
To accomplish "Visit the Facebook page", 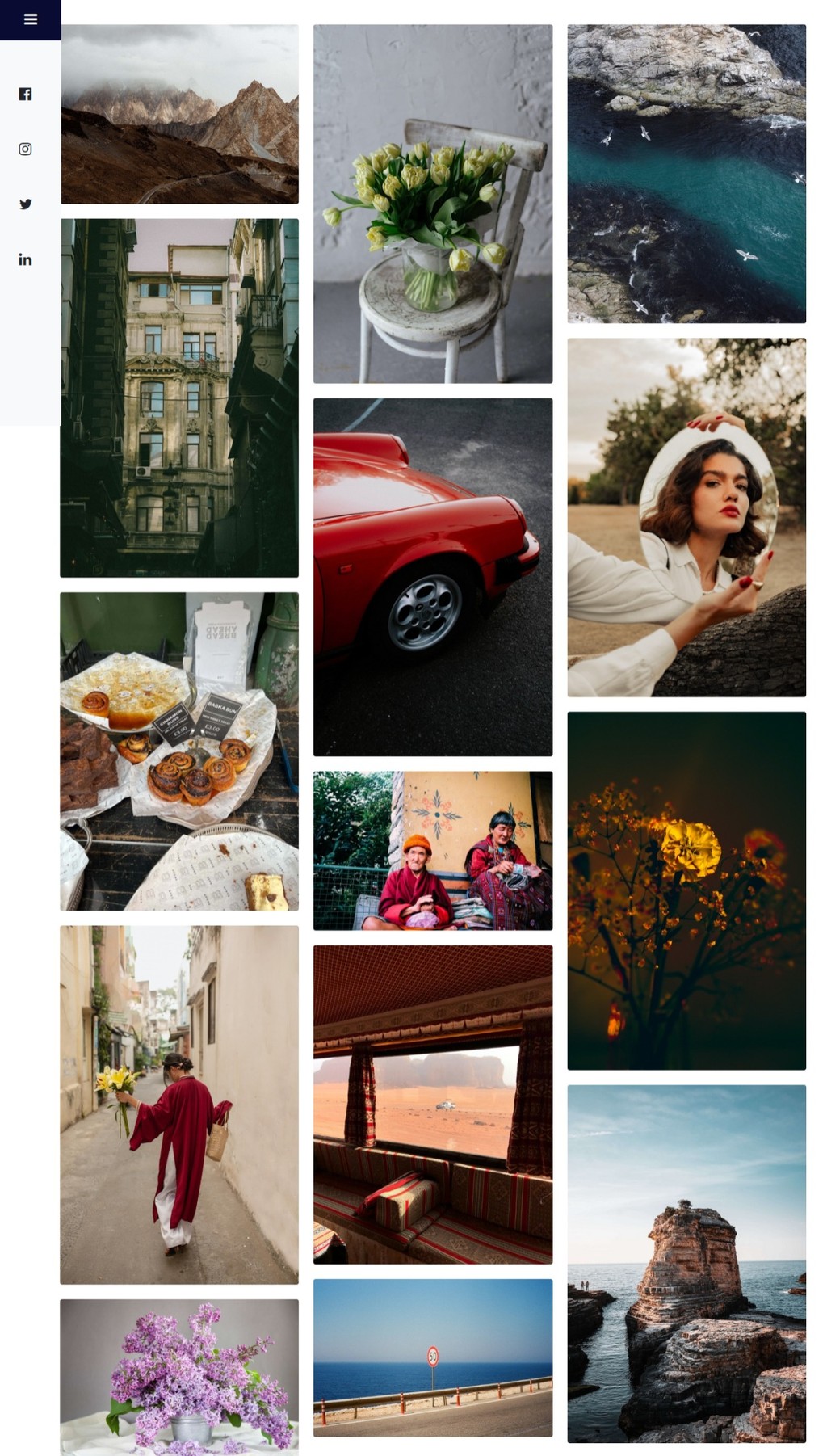I will [26, 94].
